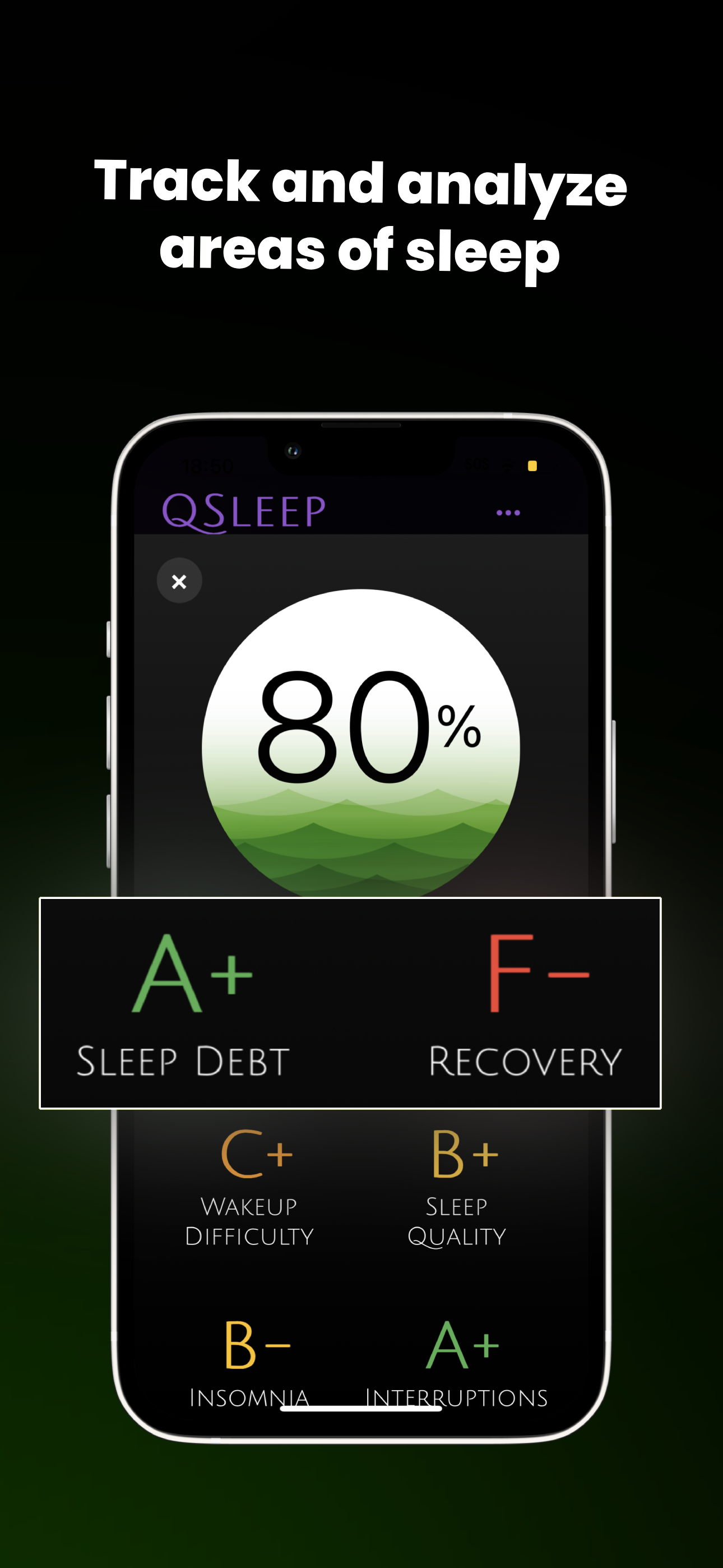This screenshot has width=723, height=1568.
Task: Tap the F- Recovery grade
Action: point(539,975)
